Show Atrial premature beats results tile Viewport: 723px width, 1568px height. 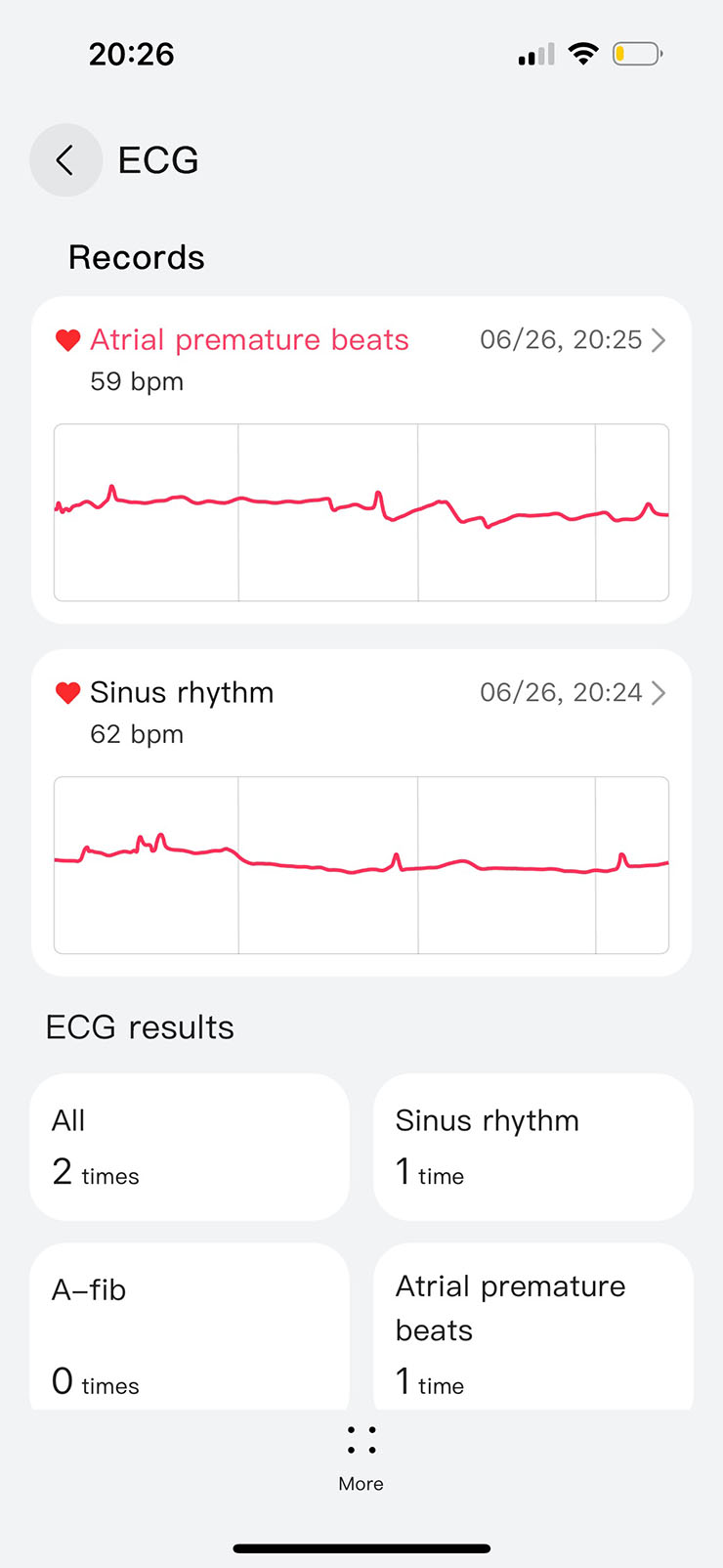[533, 1328]
